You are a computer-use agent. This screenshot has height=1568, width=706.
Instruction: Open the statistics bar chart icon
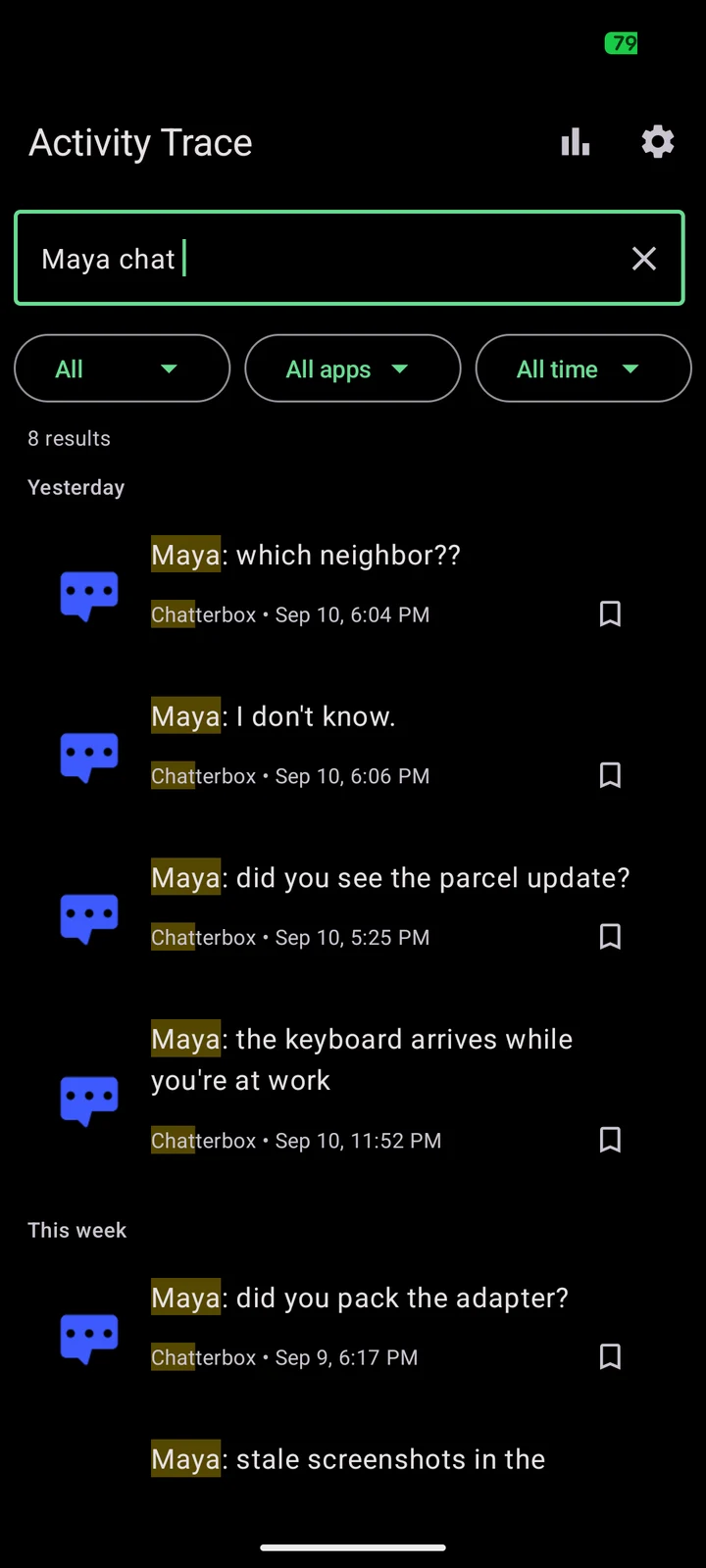point(576,142)
